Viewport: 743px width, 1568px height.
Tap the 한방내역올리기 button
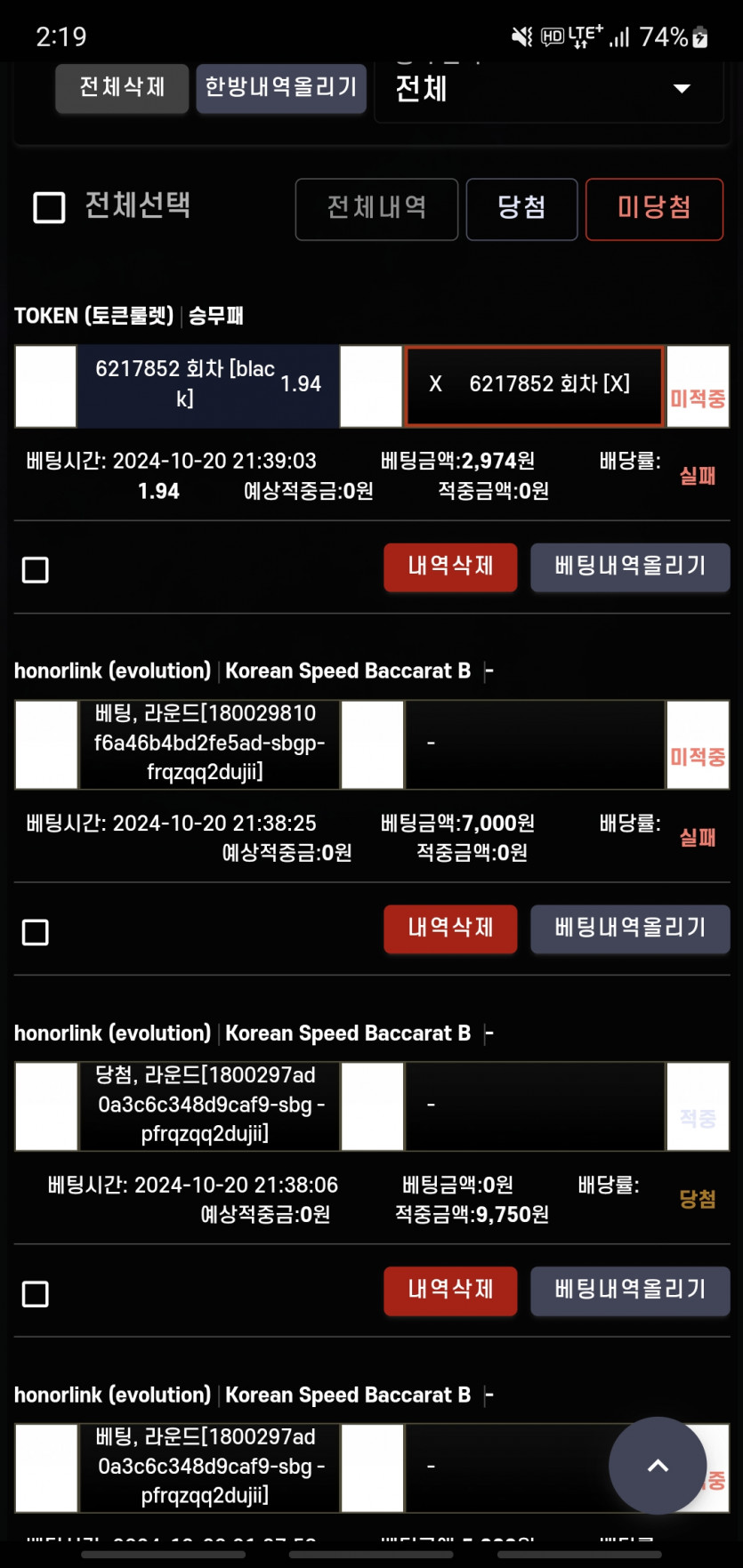(x=281, y=87)
